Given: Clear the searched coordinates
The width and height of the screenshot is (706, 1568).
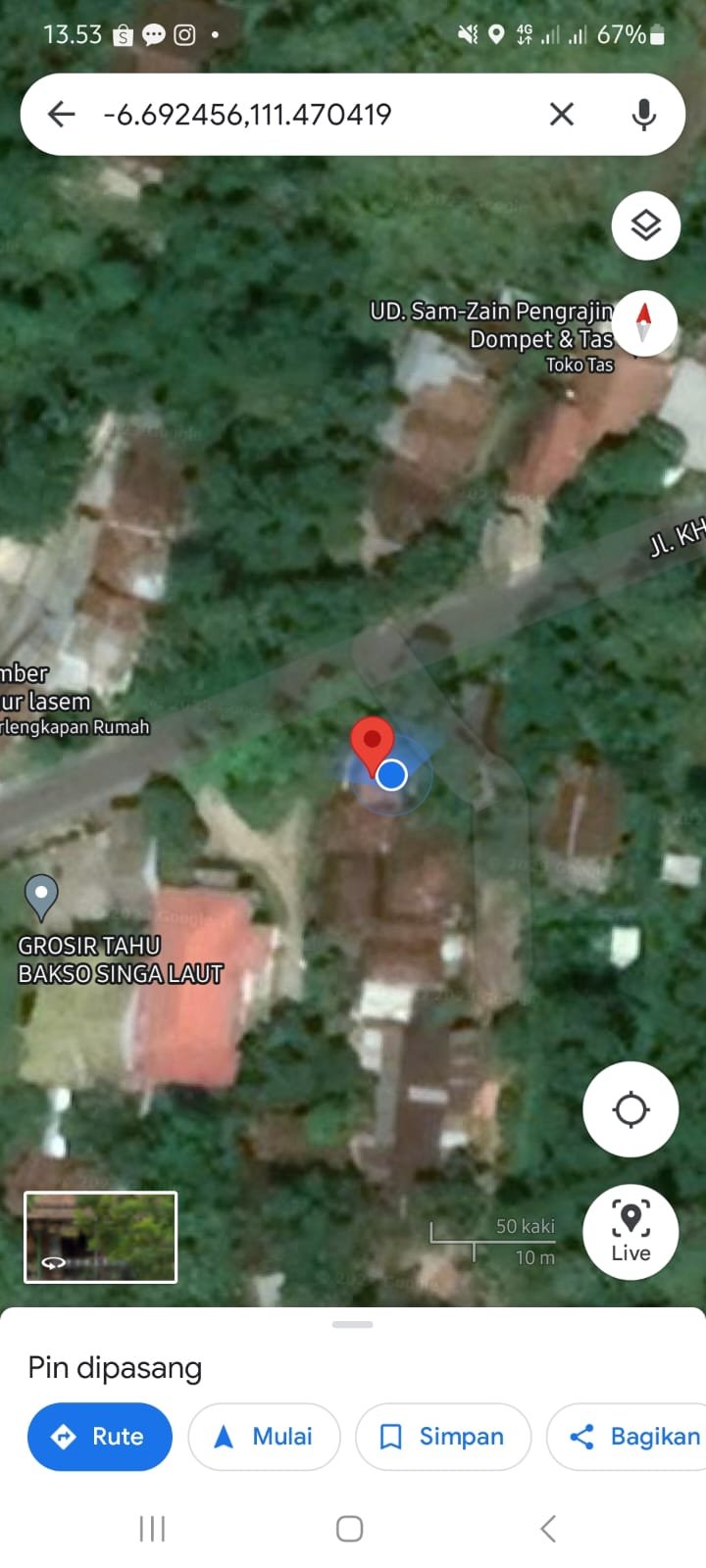Looking at the screenshot, I should pyautogui.click(x=562, y=115).
